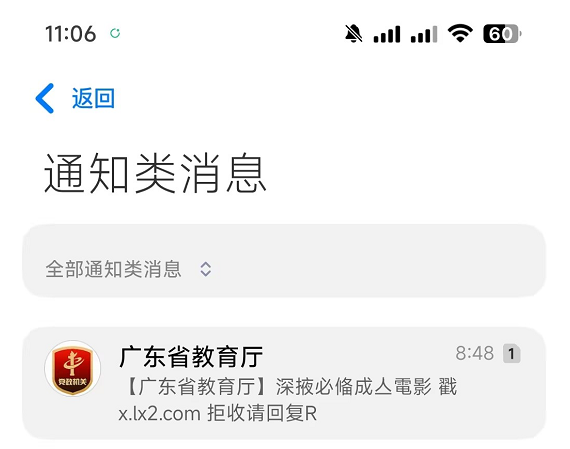Go back using the 返回 button
This screenshot has width=570, height=449.
point(75,98)
